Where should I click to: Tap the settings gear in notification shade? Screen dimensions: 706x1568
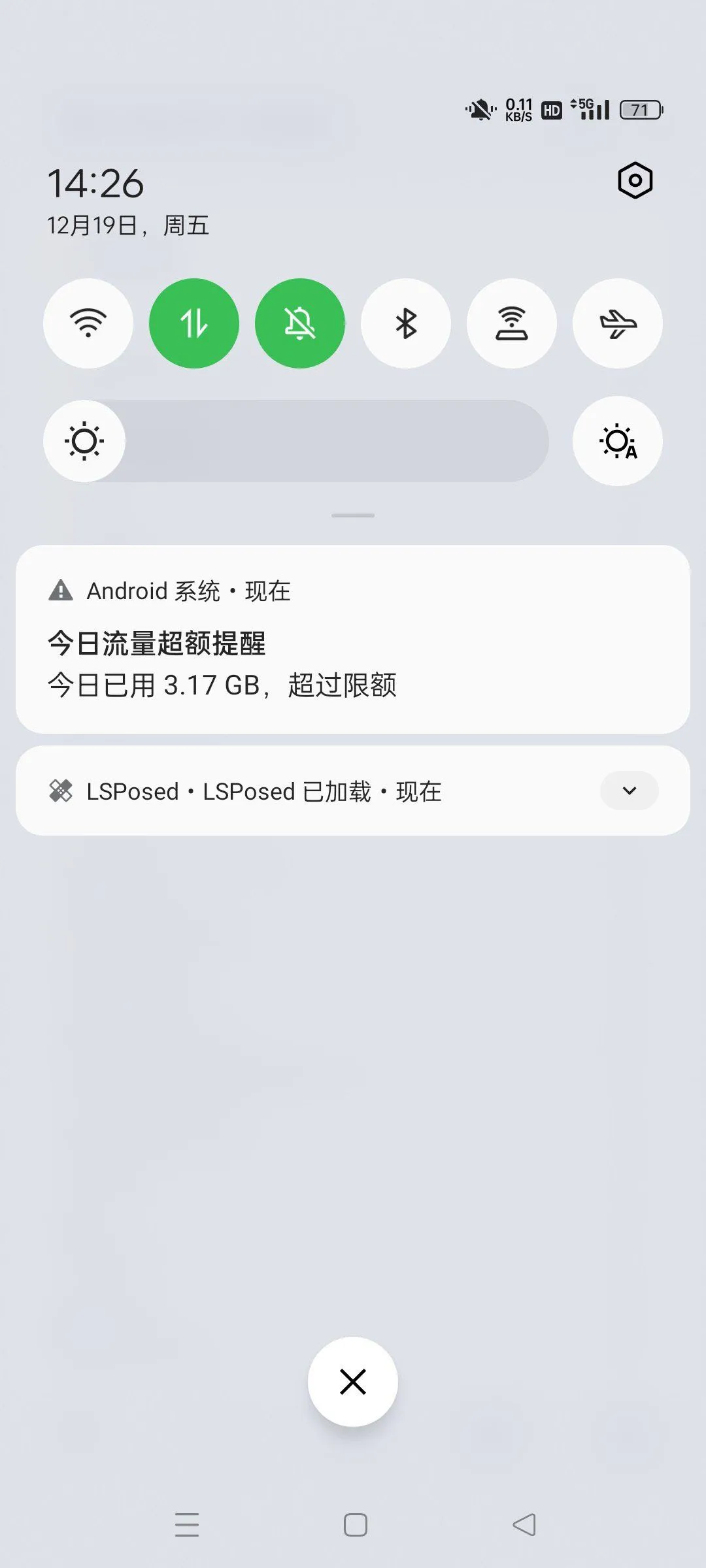(x=635, y=181)
